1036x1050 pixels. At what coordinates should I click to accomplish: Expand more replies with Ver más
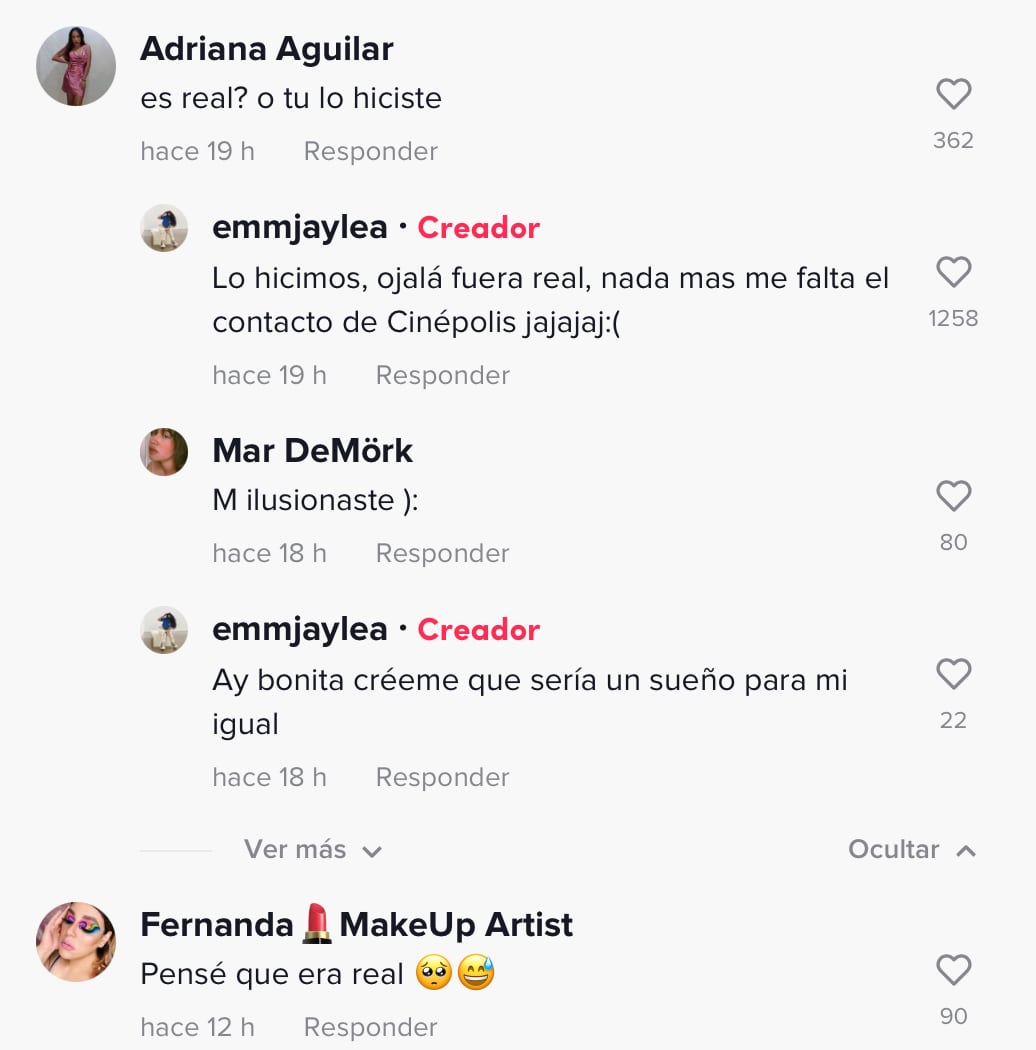313,850
